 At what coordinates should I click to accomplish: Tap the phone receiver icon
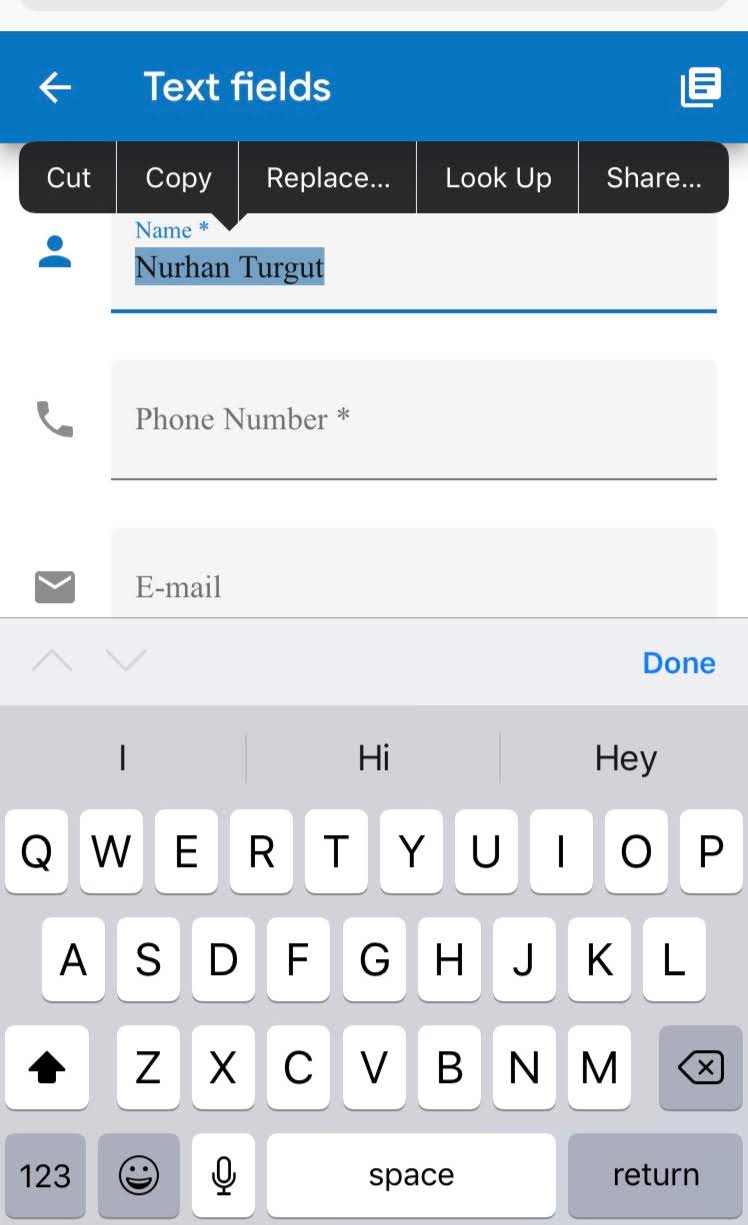55,420
